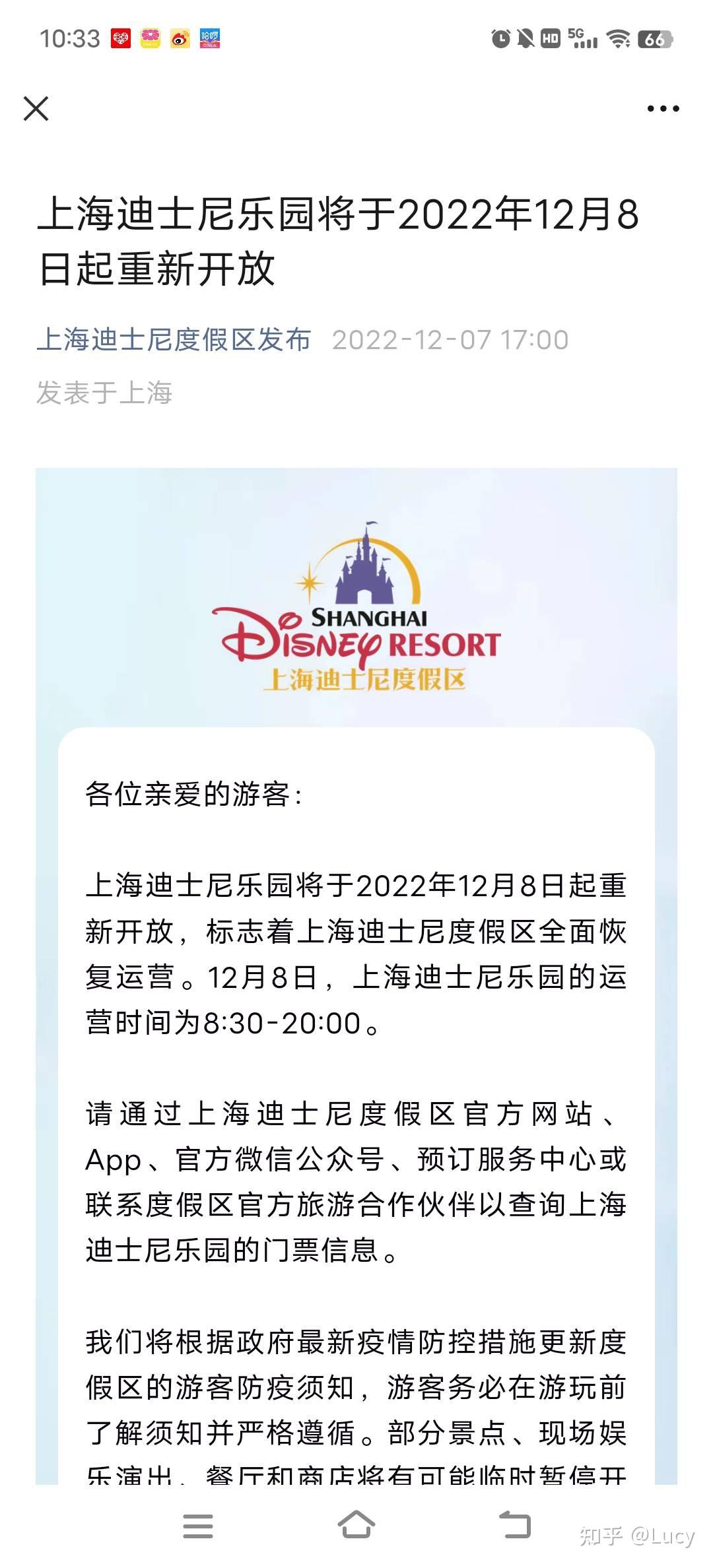Go back with the system back button
The image size is (713, 1568).
click(515, 1525)
